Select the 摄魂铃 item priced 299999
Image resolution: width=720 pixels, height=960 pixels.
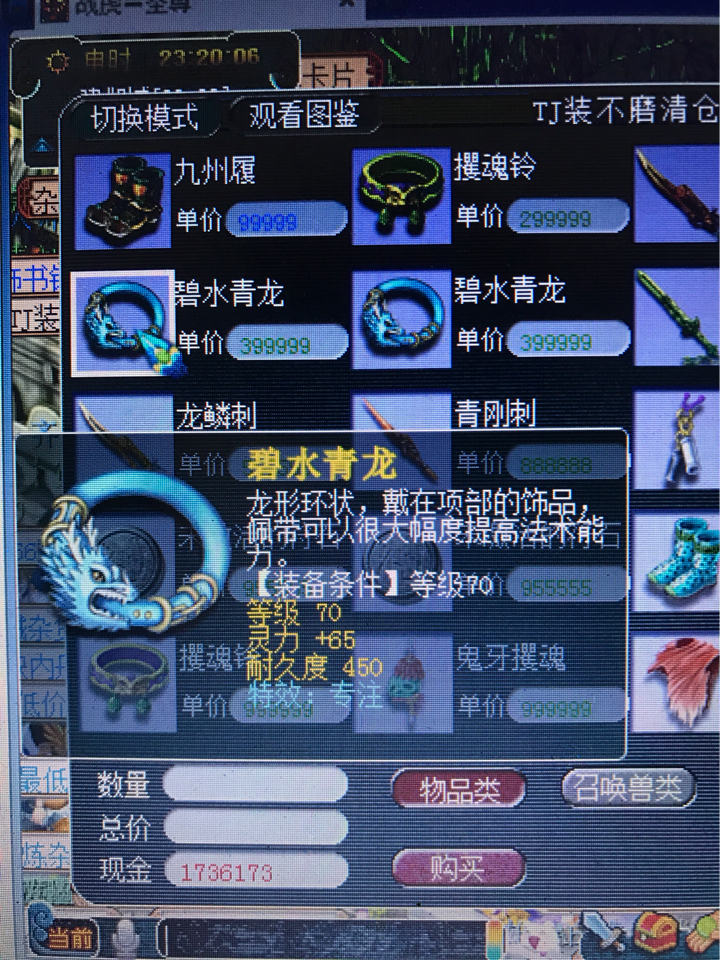[x=402, y=196]
